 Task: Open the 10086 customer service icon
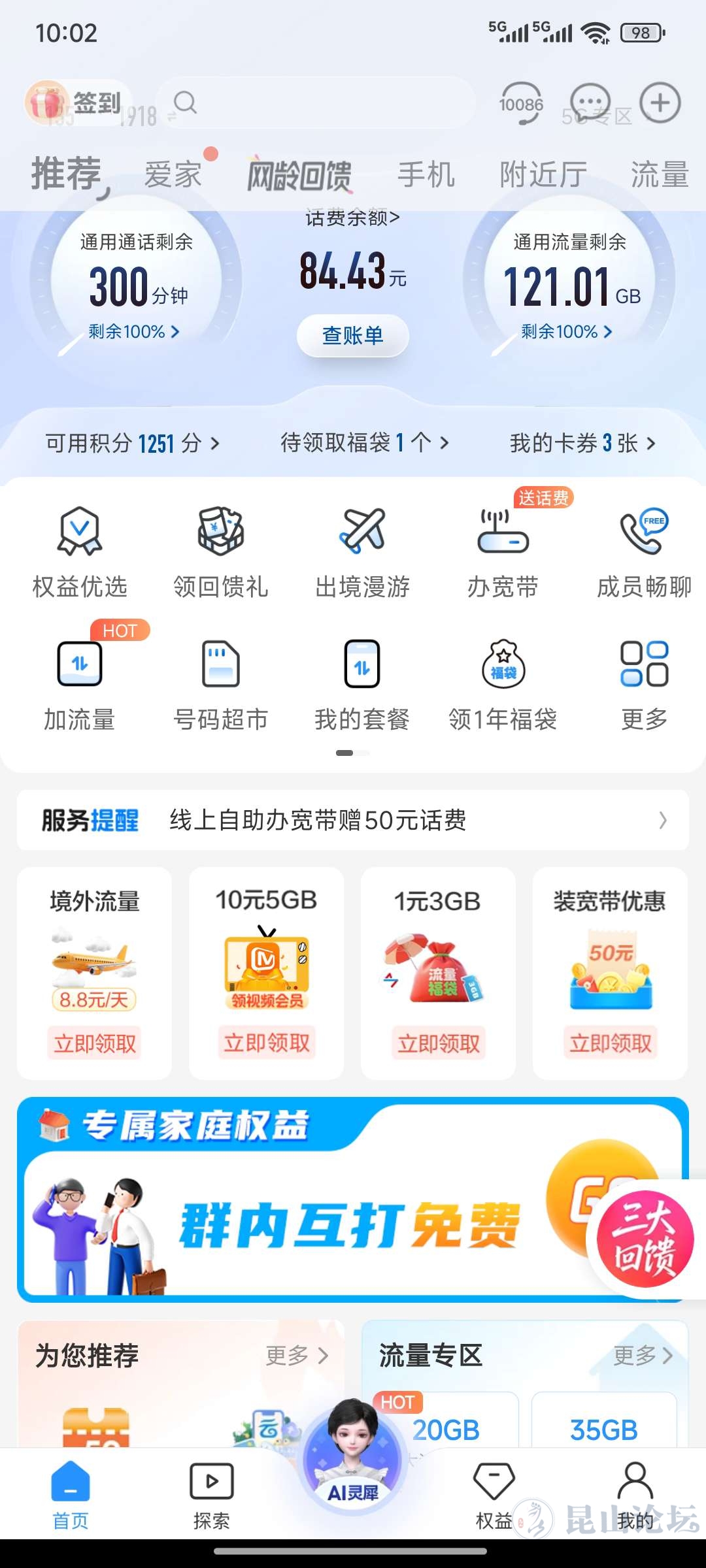pos(521,103)
